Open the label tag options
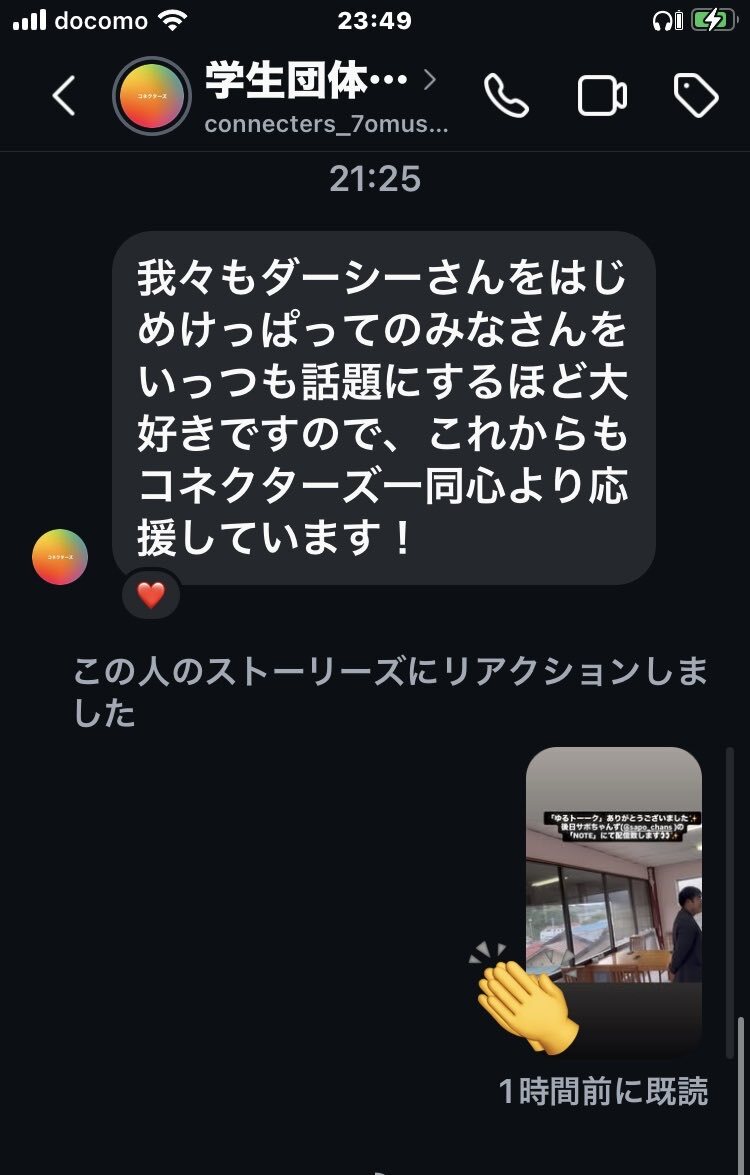The height and width of the screenshot is (1175, 750). (696, 96)
